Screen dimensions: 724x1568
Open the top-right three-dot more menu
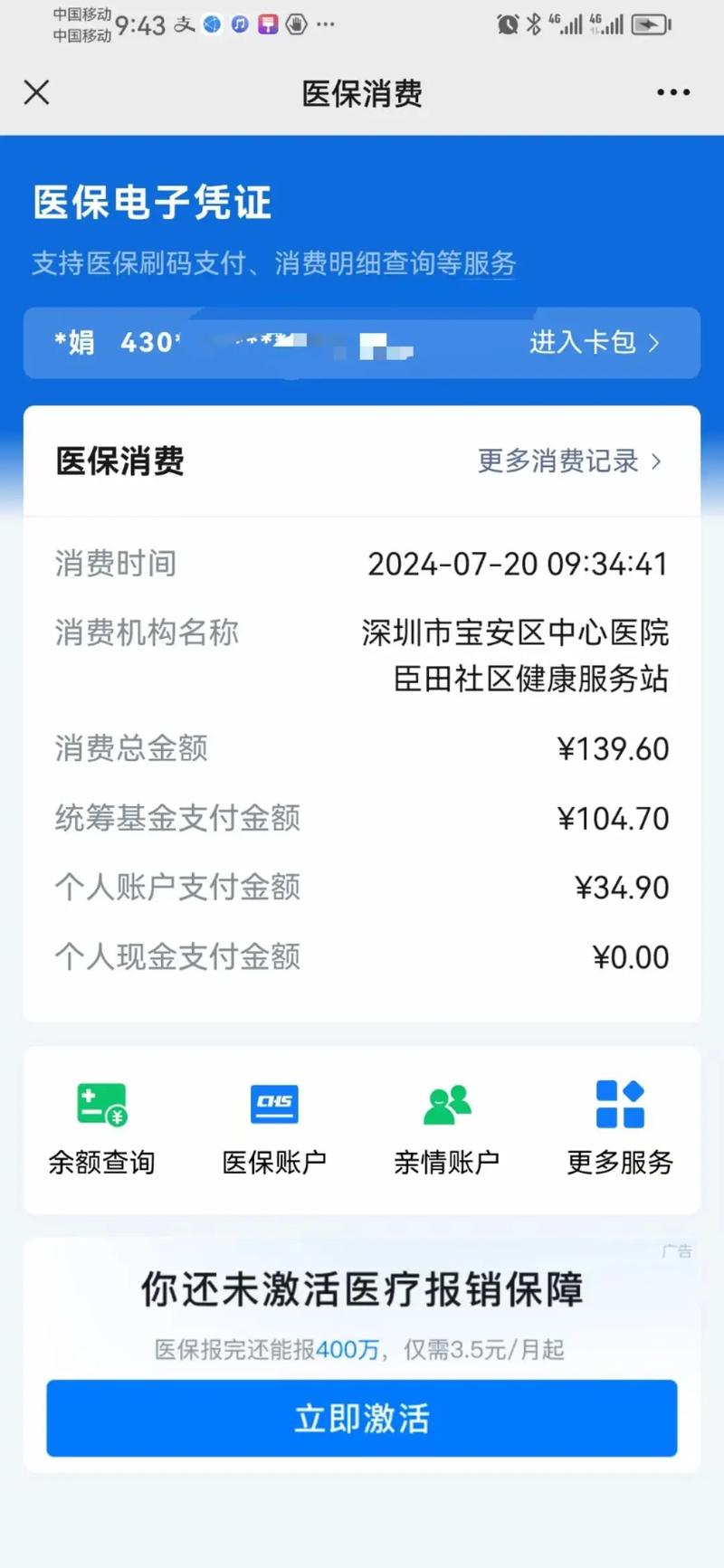(672, 92)
